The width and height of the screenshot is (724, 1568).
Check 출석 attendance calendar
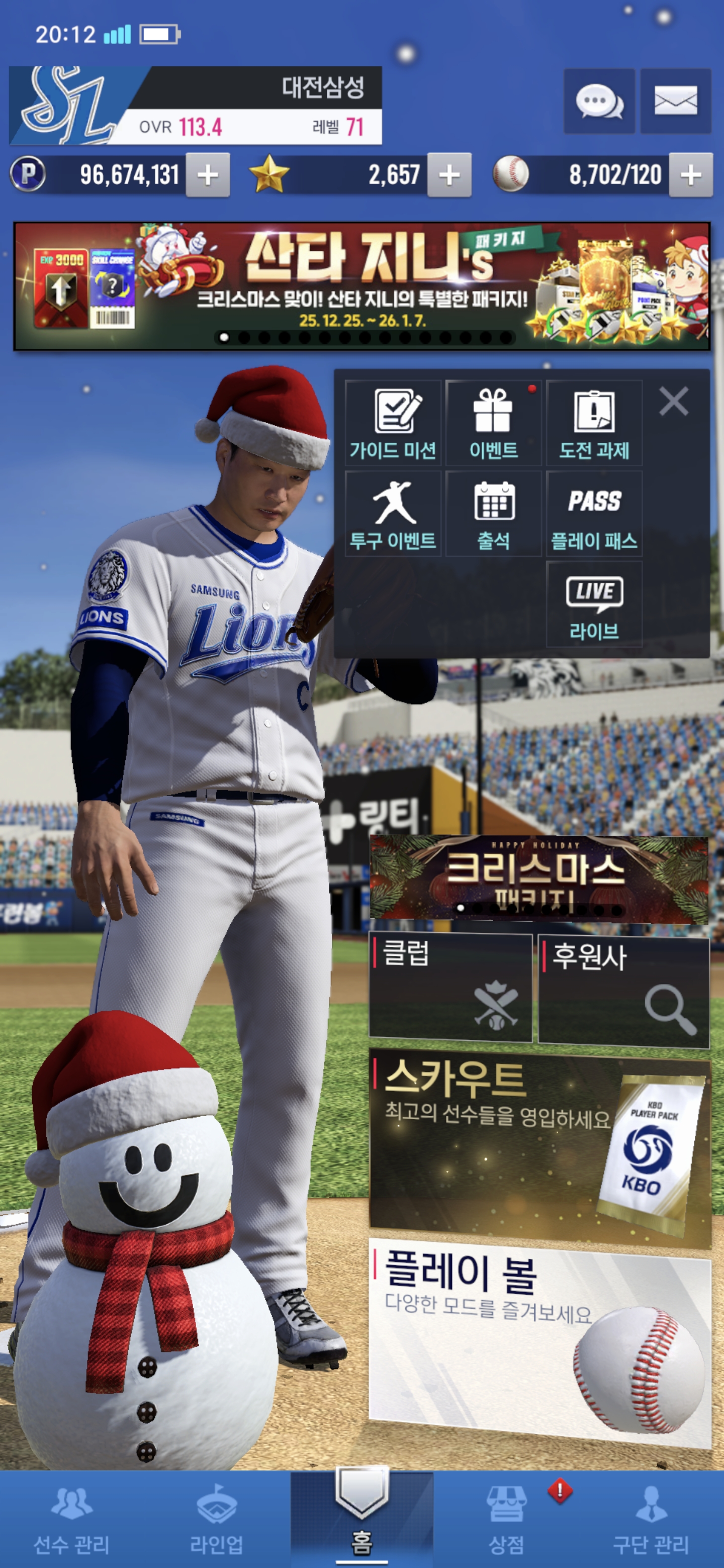point(493,513)
